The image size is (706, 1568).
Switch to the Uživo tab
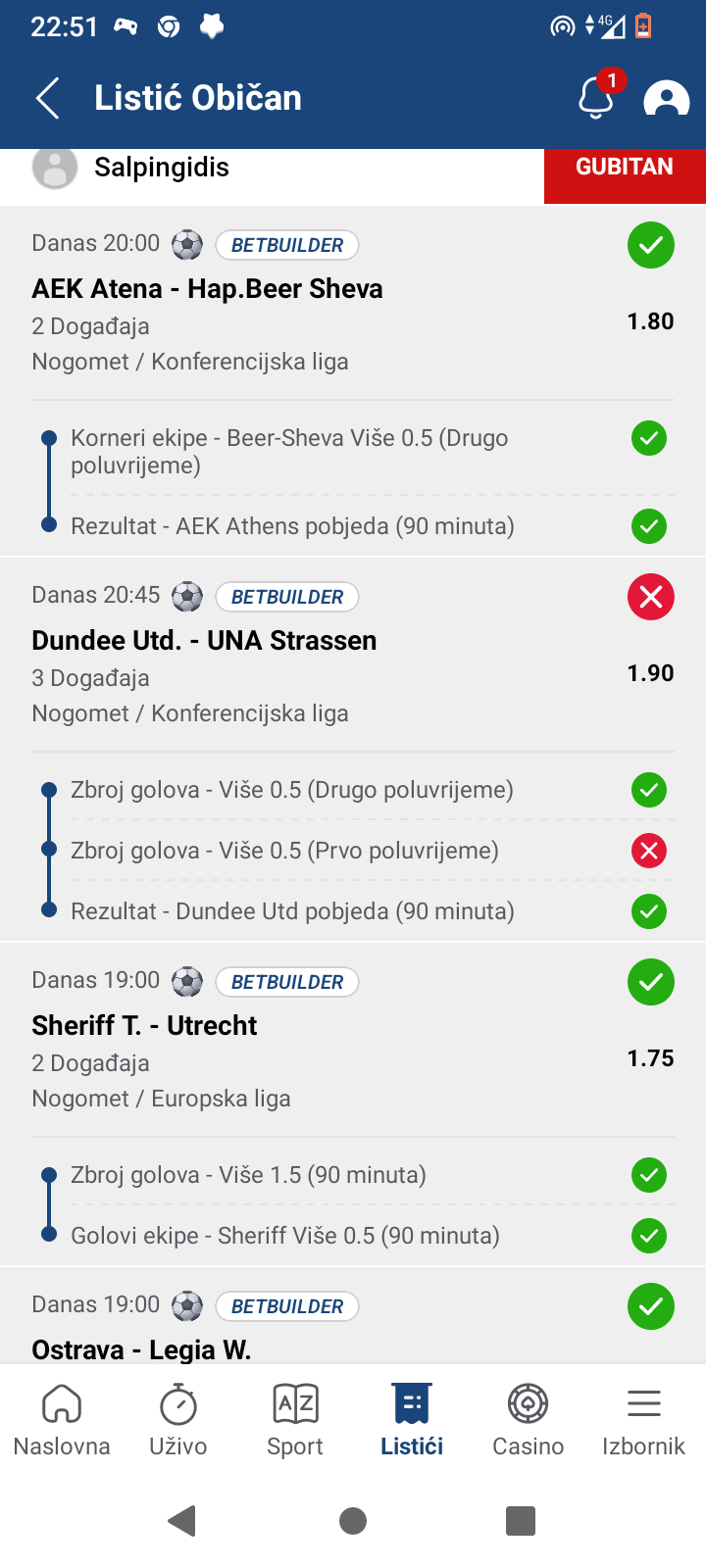click(178, 1420)
